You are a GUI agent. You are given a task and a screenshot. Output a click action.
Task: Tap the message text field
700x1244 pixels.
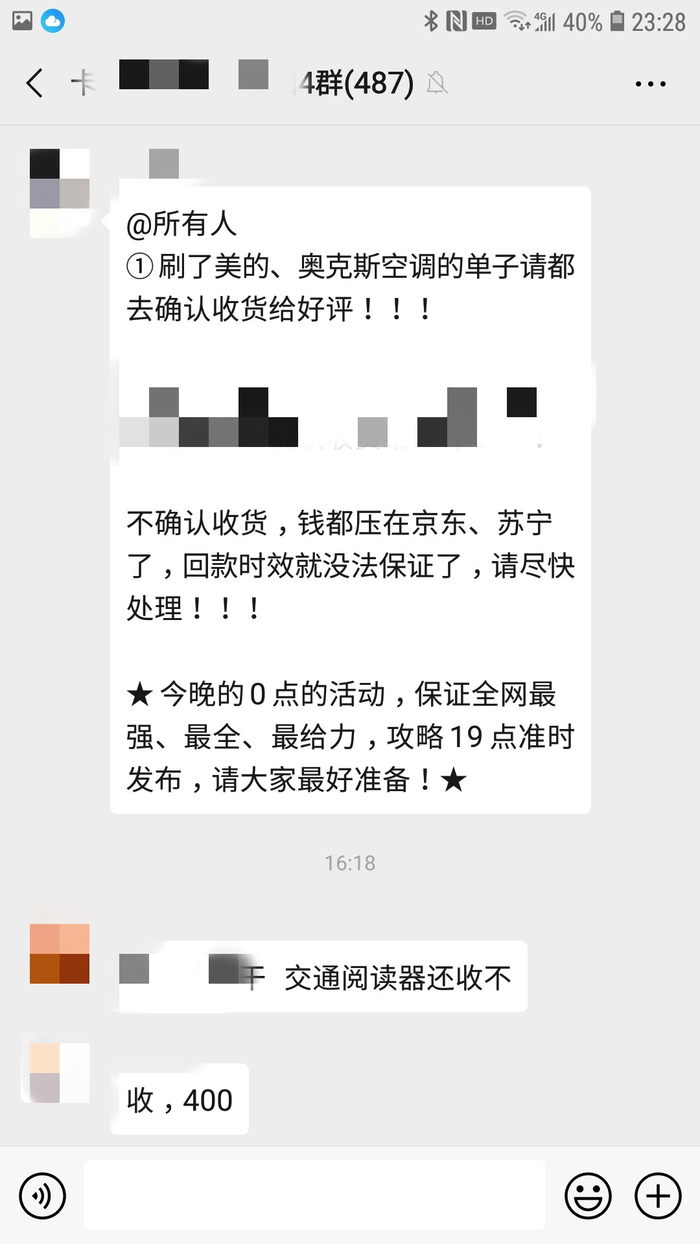(315, 1194)
